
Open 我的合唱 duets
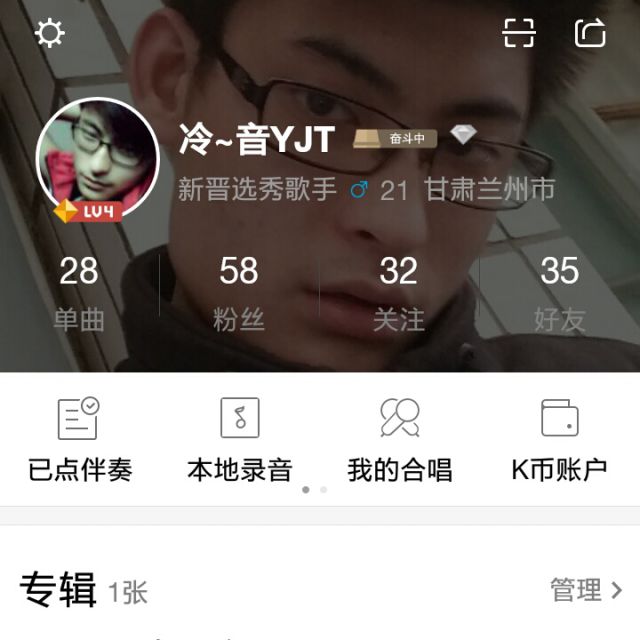click(x=399, y=440)
